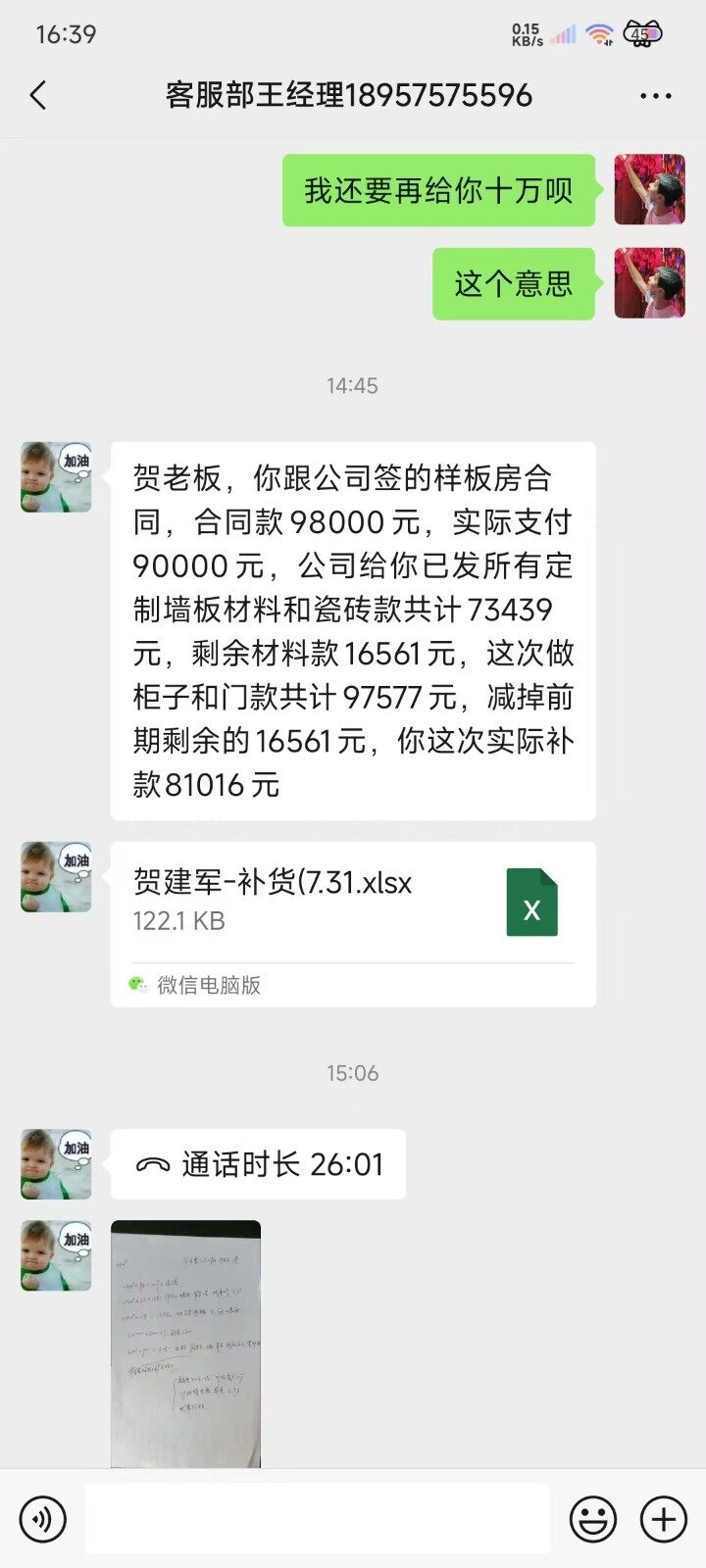This screenshot has height=1568, width=706.
Task: View the handwritten note photo
Action: tap(185, 1343)
